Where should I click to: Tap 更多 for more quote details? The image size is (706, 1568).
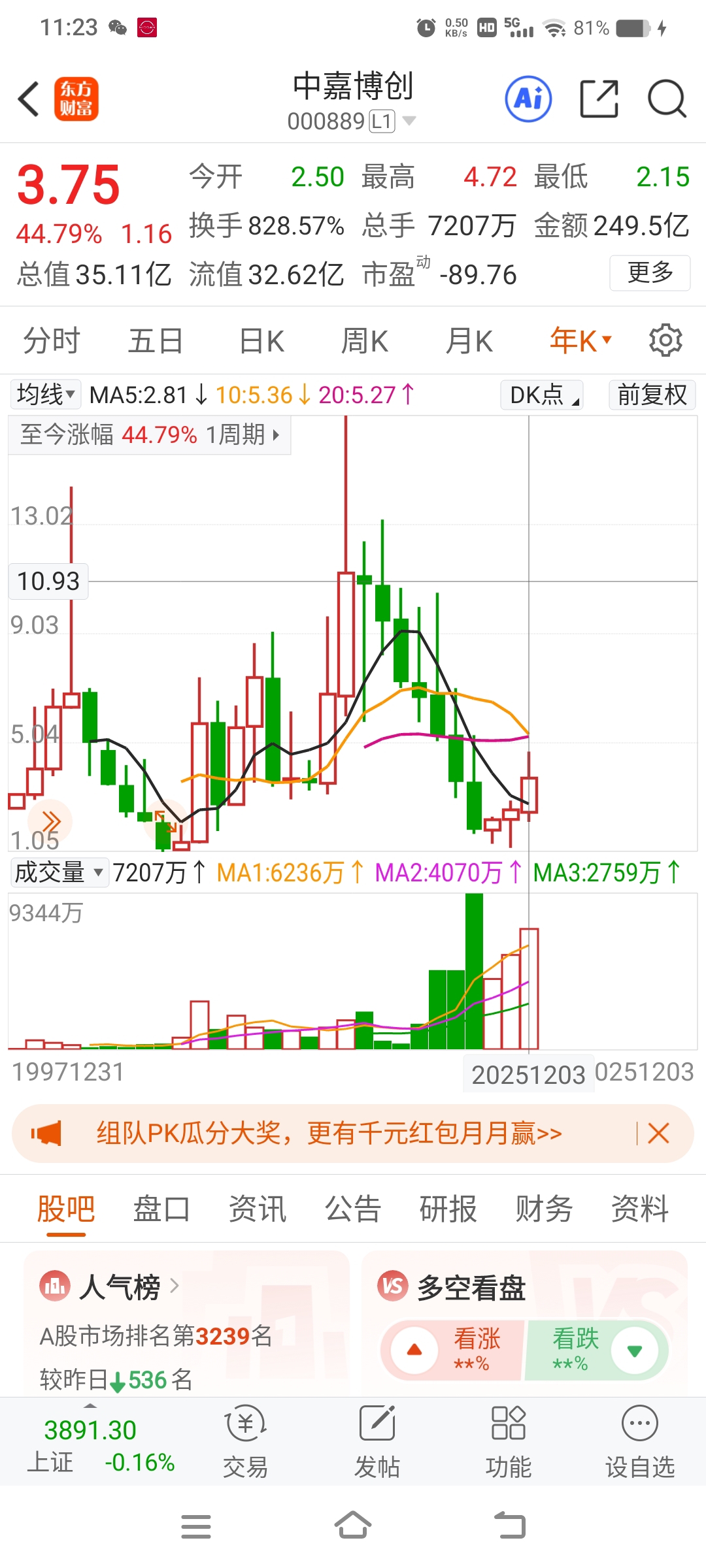650,272
